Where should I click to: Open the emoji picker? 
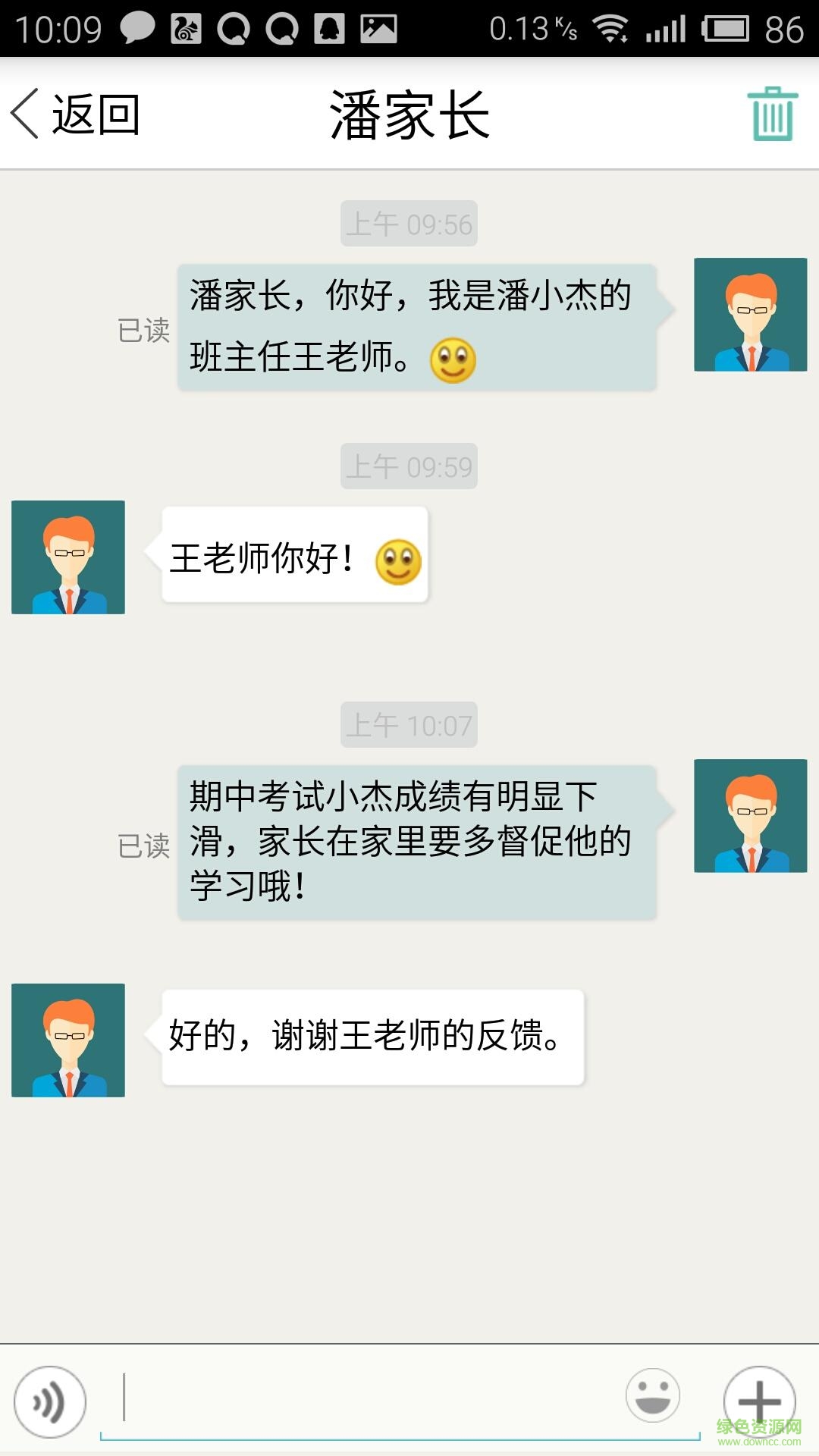pyautogui.click(x=652, y=1395)
